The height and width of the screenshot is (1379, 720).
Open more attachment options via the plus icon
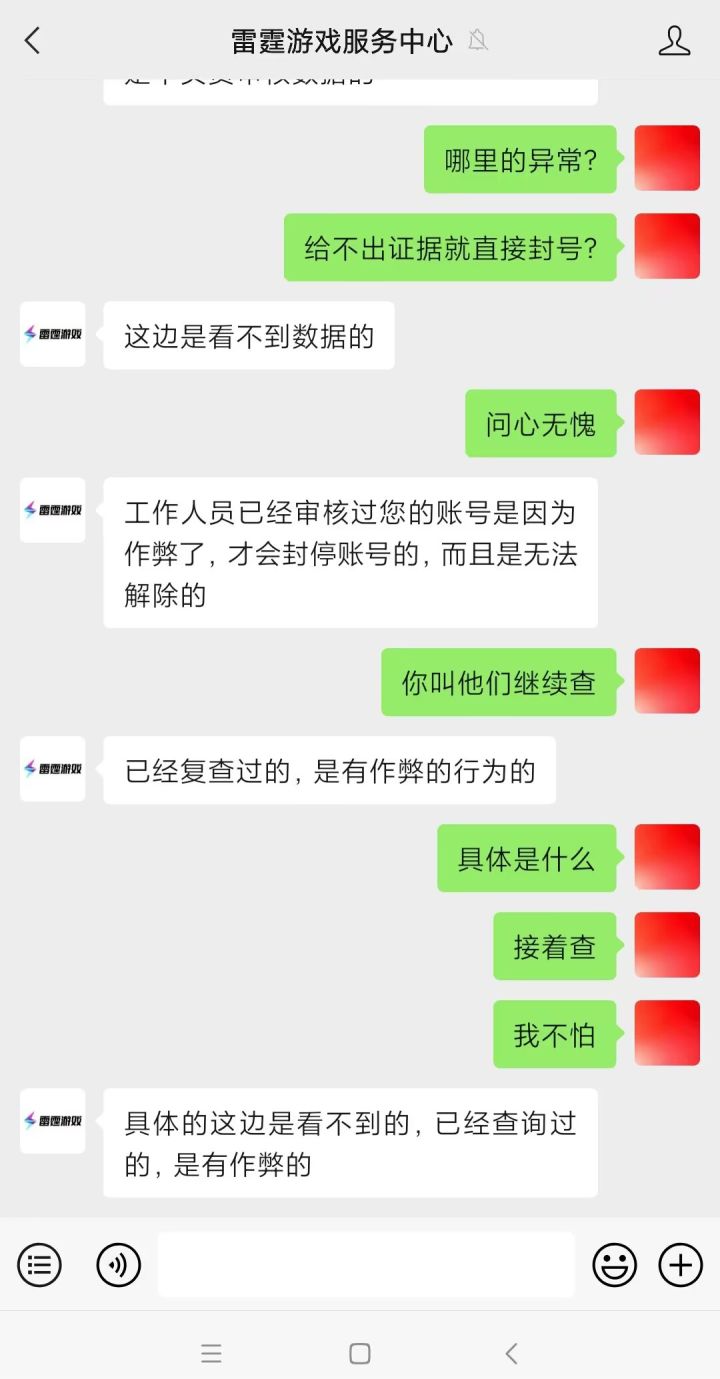coord(680,1264)
